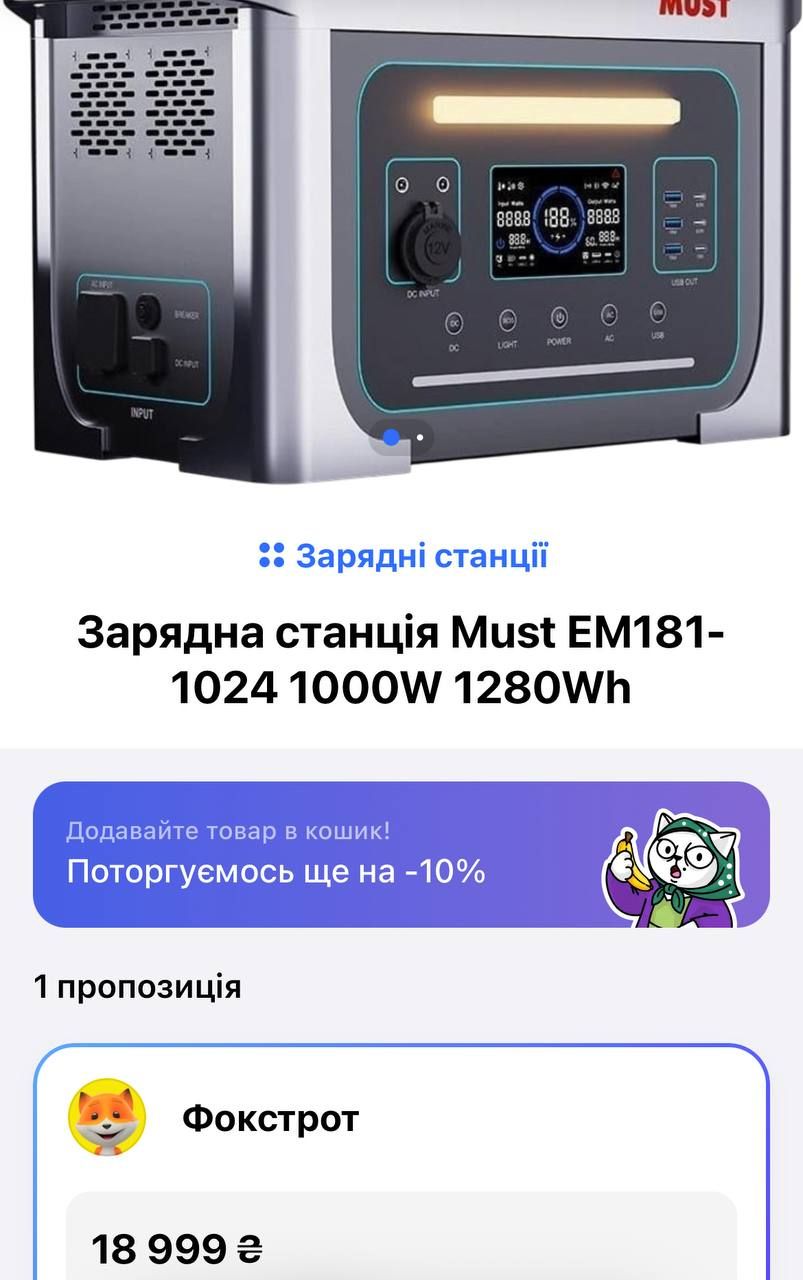
Task: Open the Зарядні станції category link
Action: pos(403,556)
